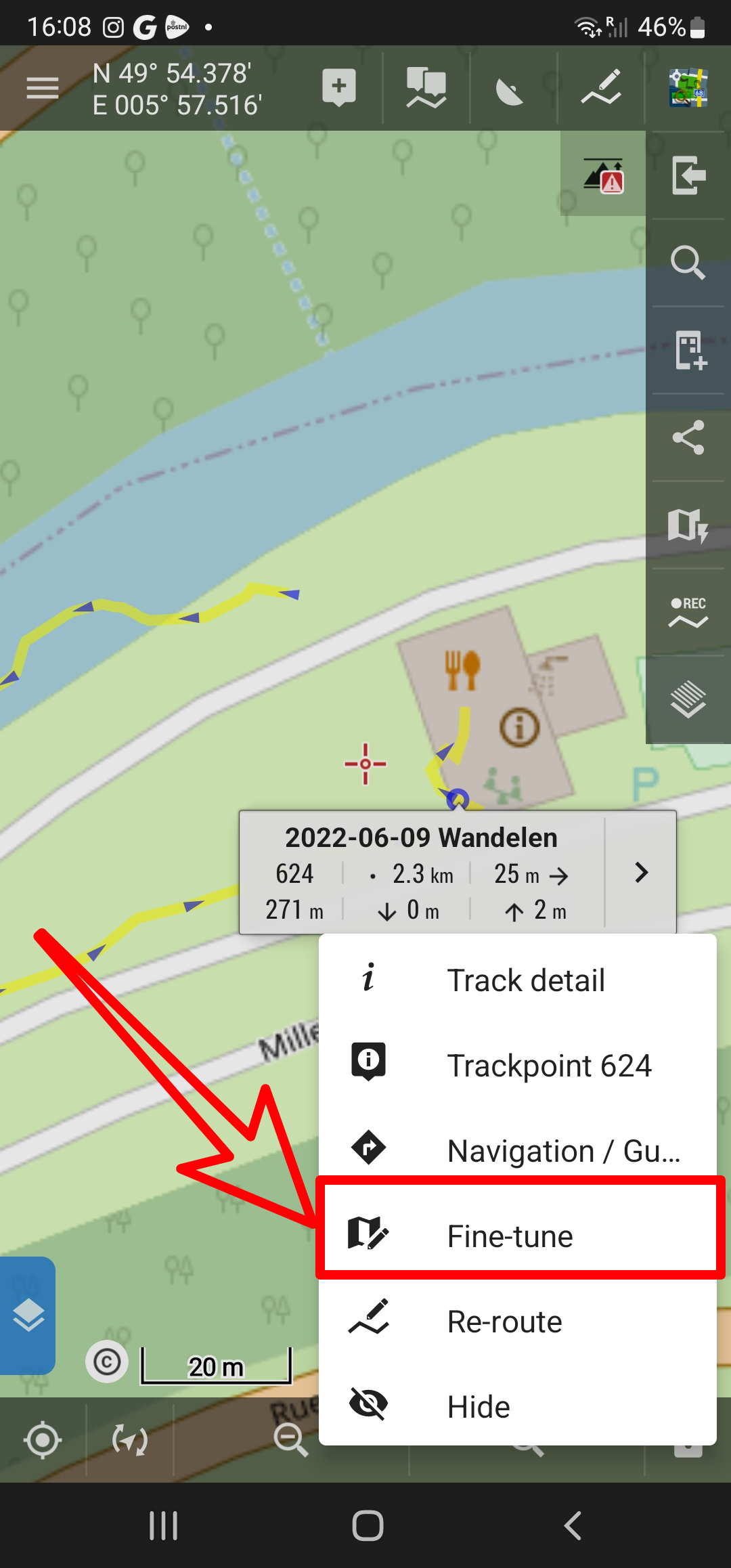Open the search magnifier in side panel
This screenshot has width=731, height=1568.
point(688,262)
